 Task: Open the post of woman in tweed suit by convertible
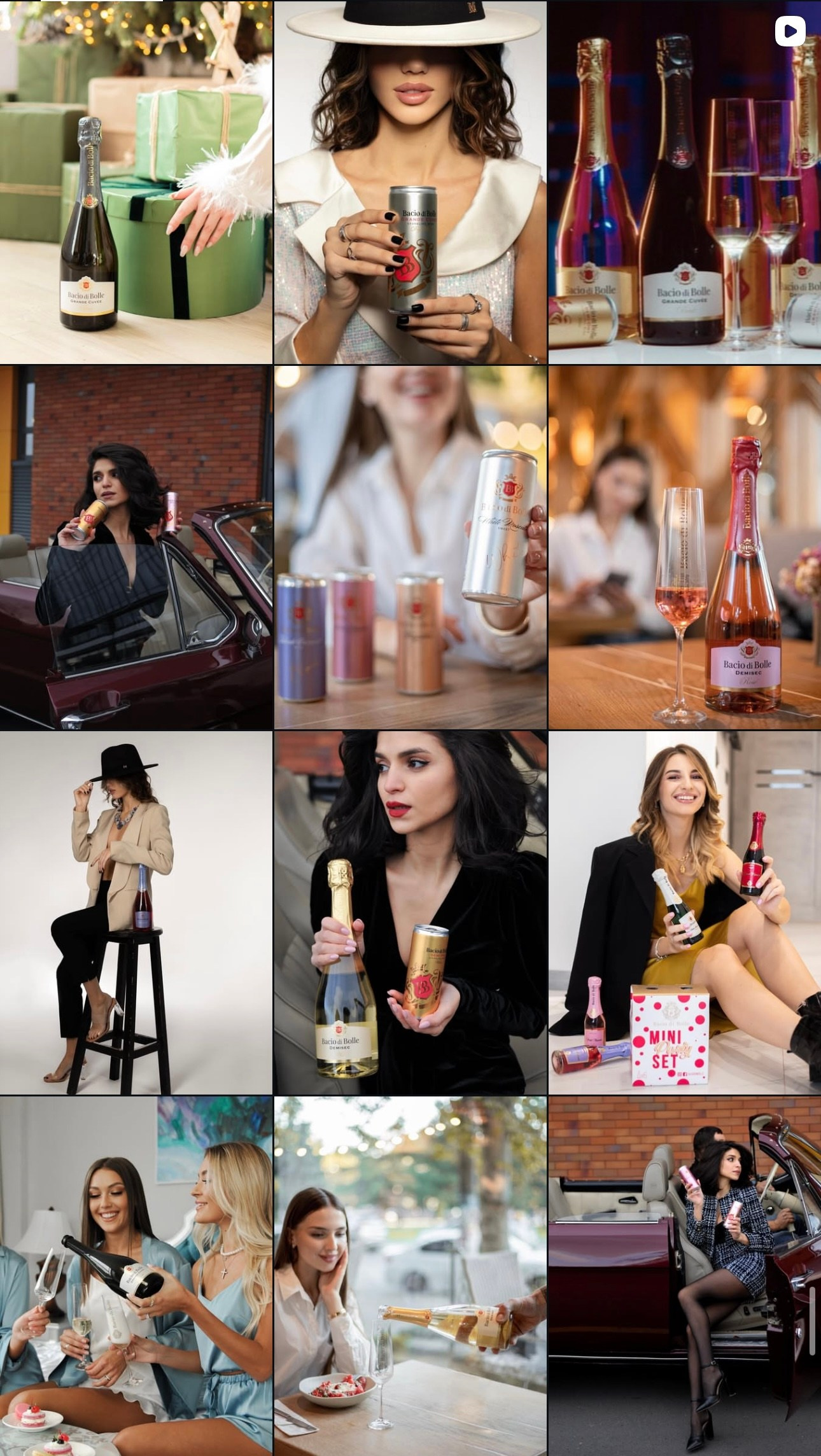coord(685,1276)
